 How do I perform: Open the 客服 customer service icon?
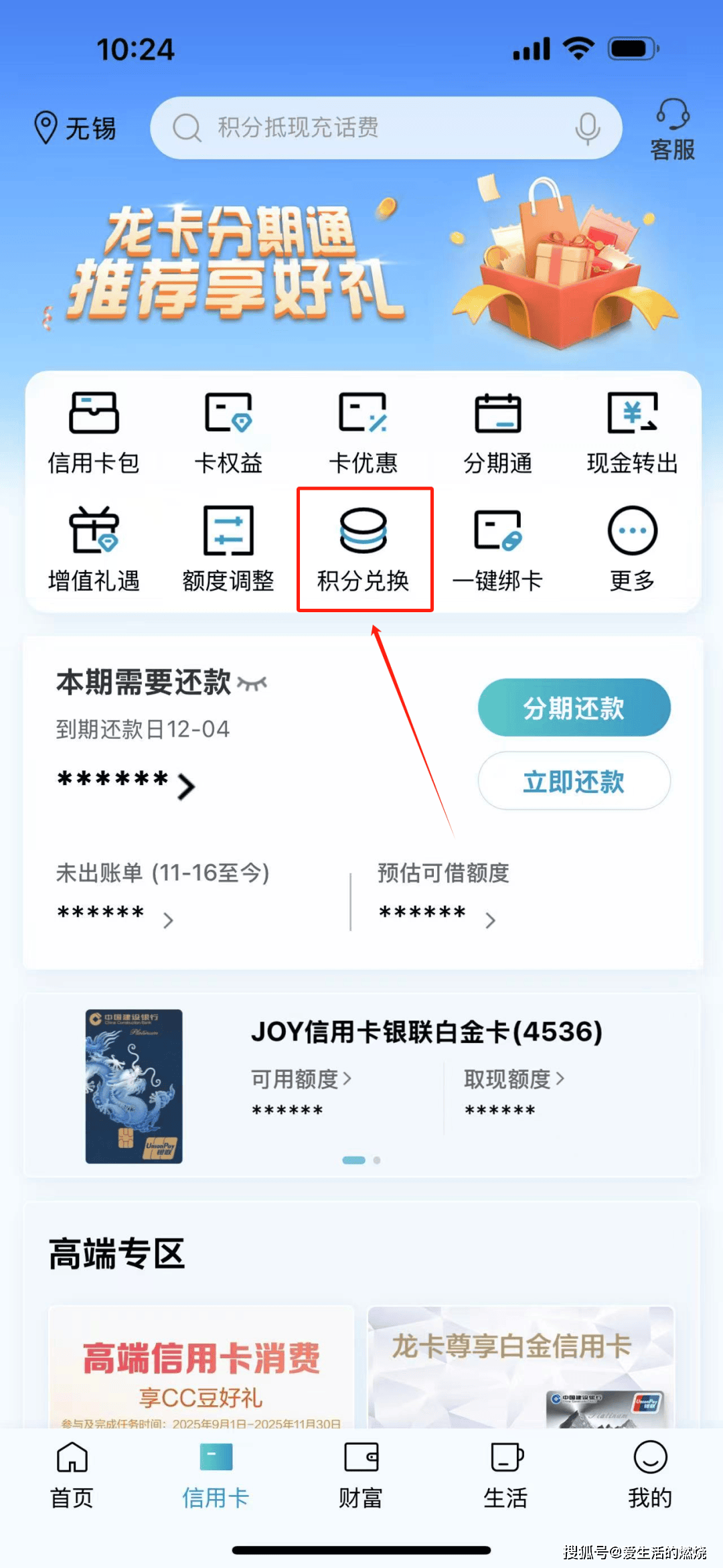pos(672,129)
